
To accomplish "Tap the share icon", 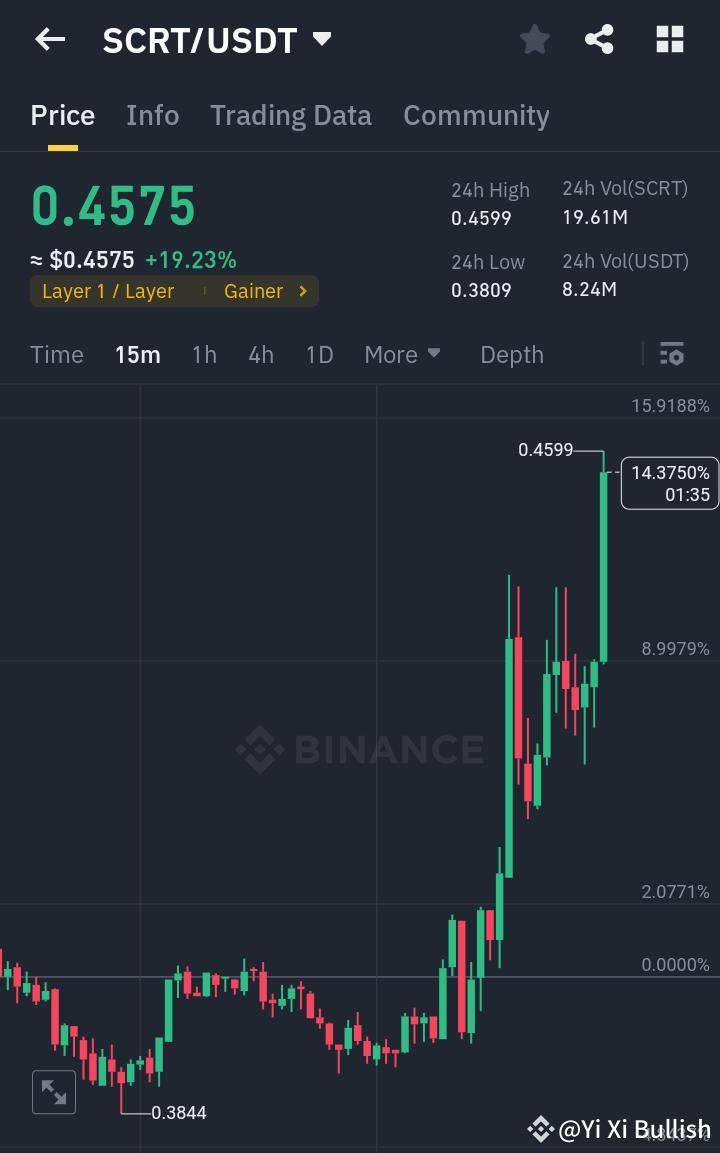I will tap(599, 39).
